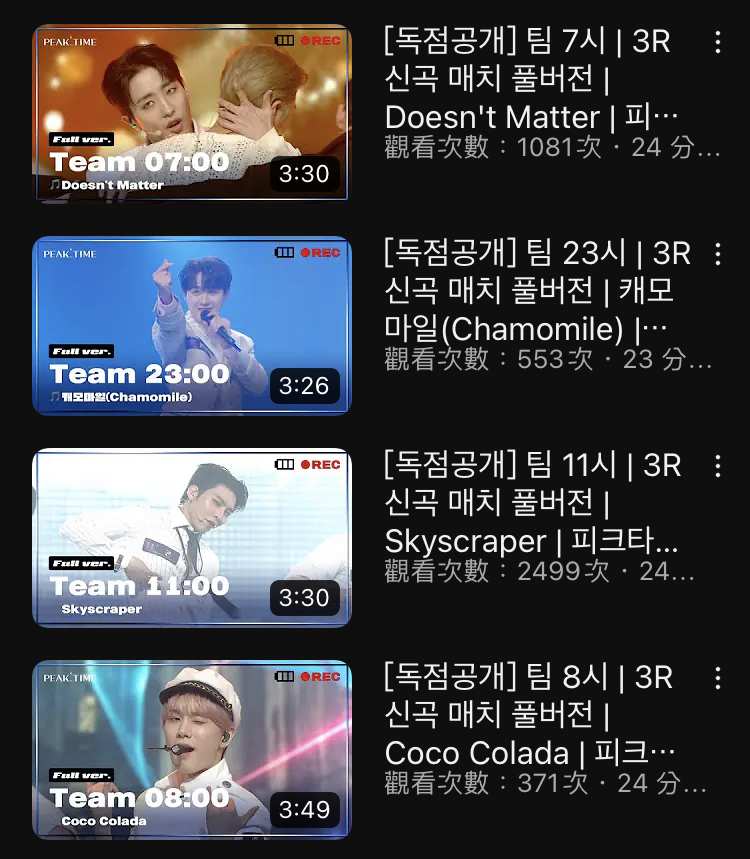Open more options for the Skyscraper video

717,466
